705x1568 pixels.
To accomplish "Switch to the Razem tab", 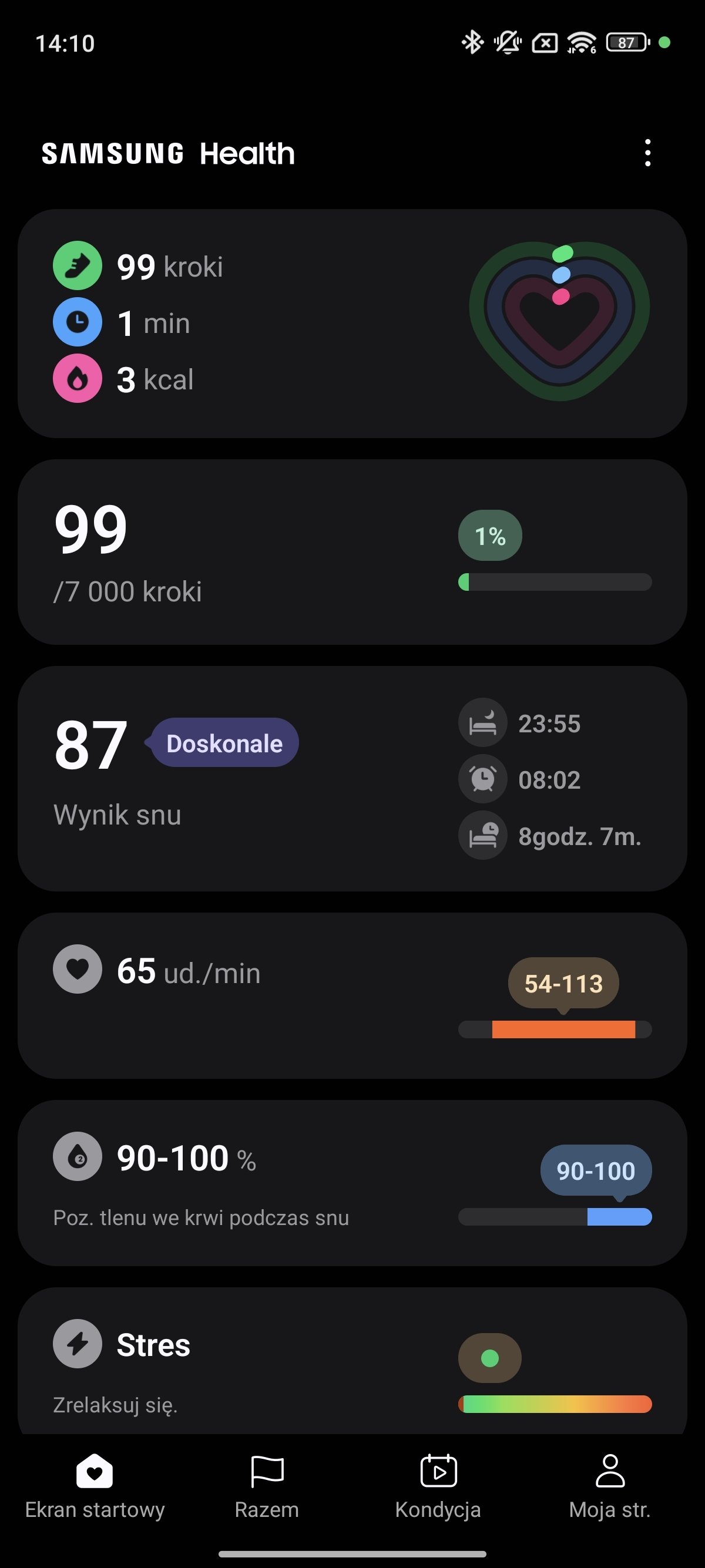I will coord(267,1486).
